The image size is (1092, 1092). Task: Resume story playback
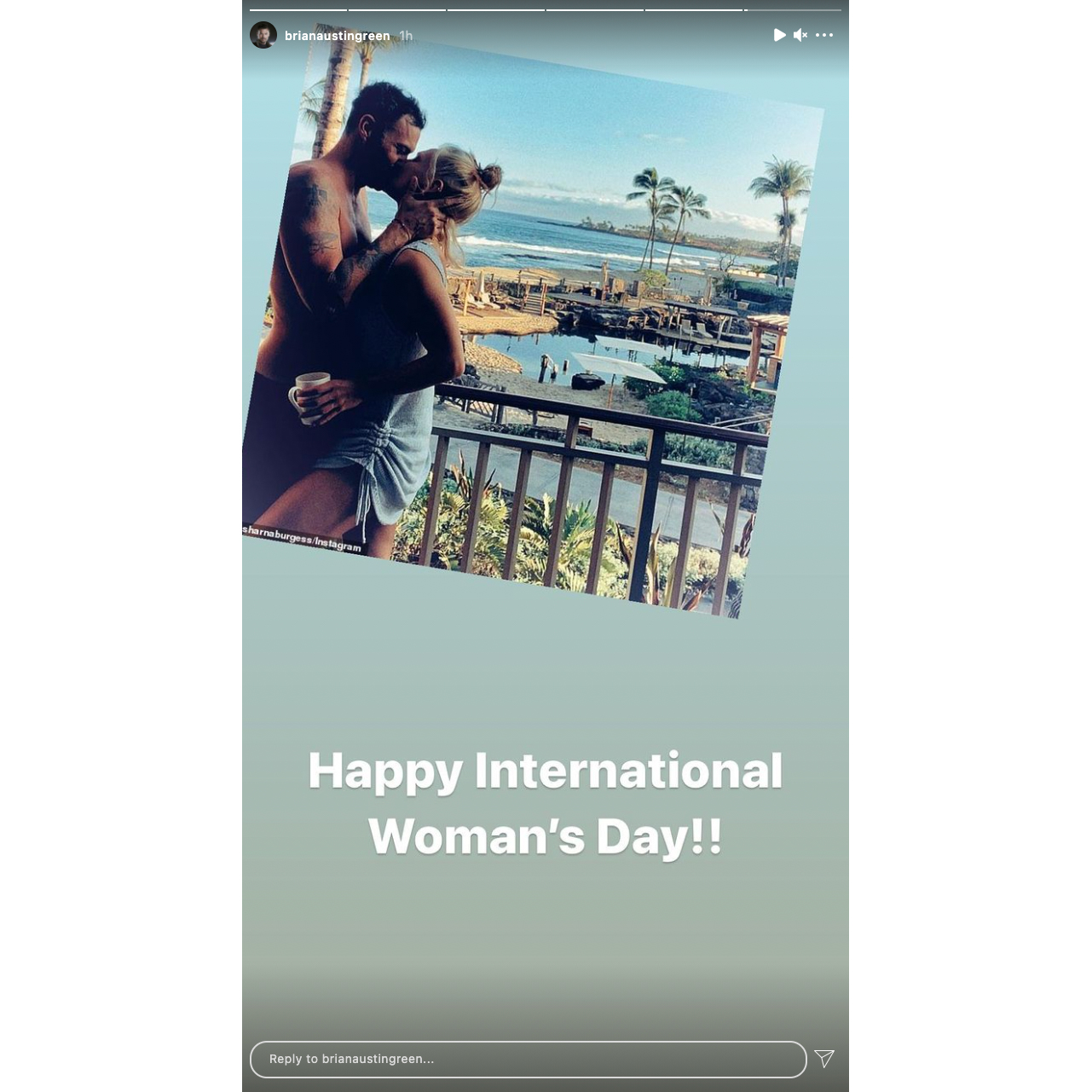click(x=779, y=35)
